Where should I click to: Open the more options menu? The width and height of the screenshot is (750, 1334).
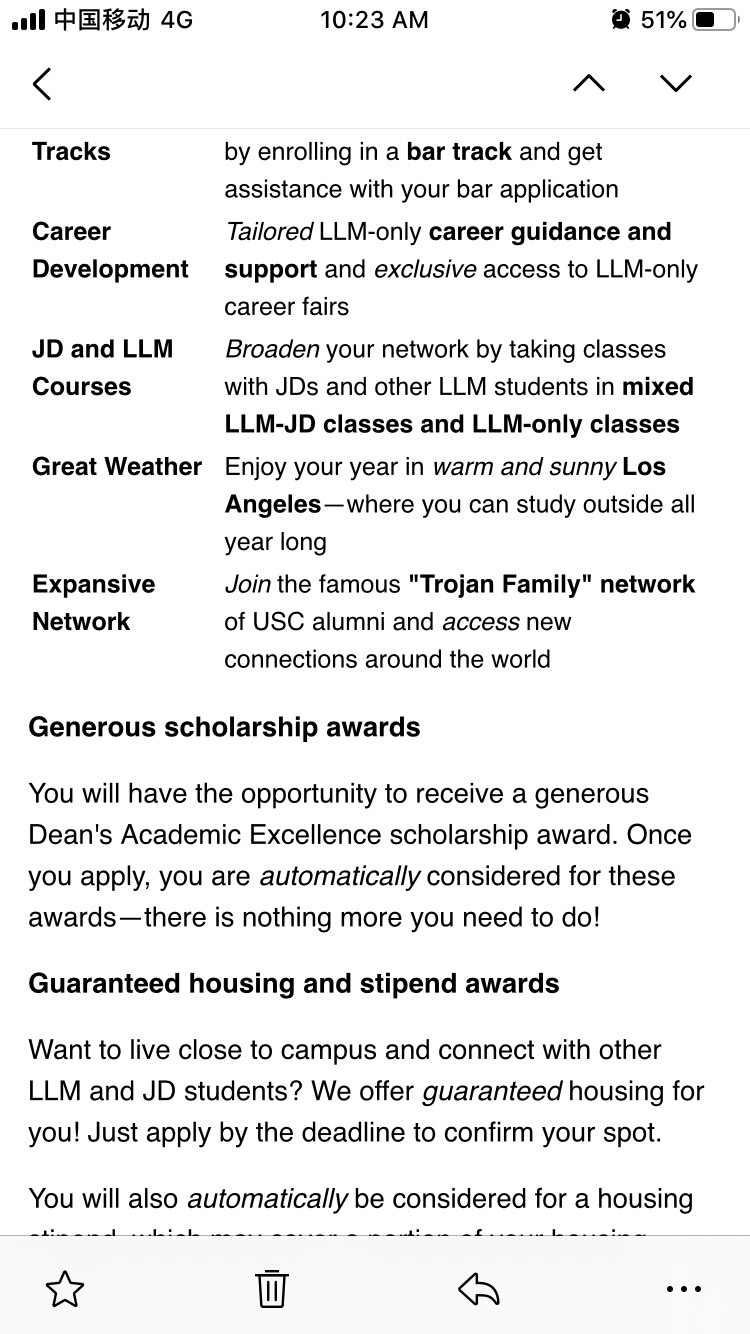tap(684, 1289)
